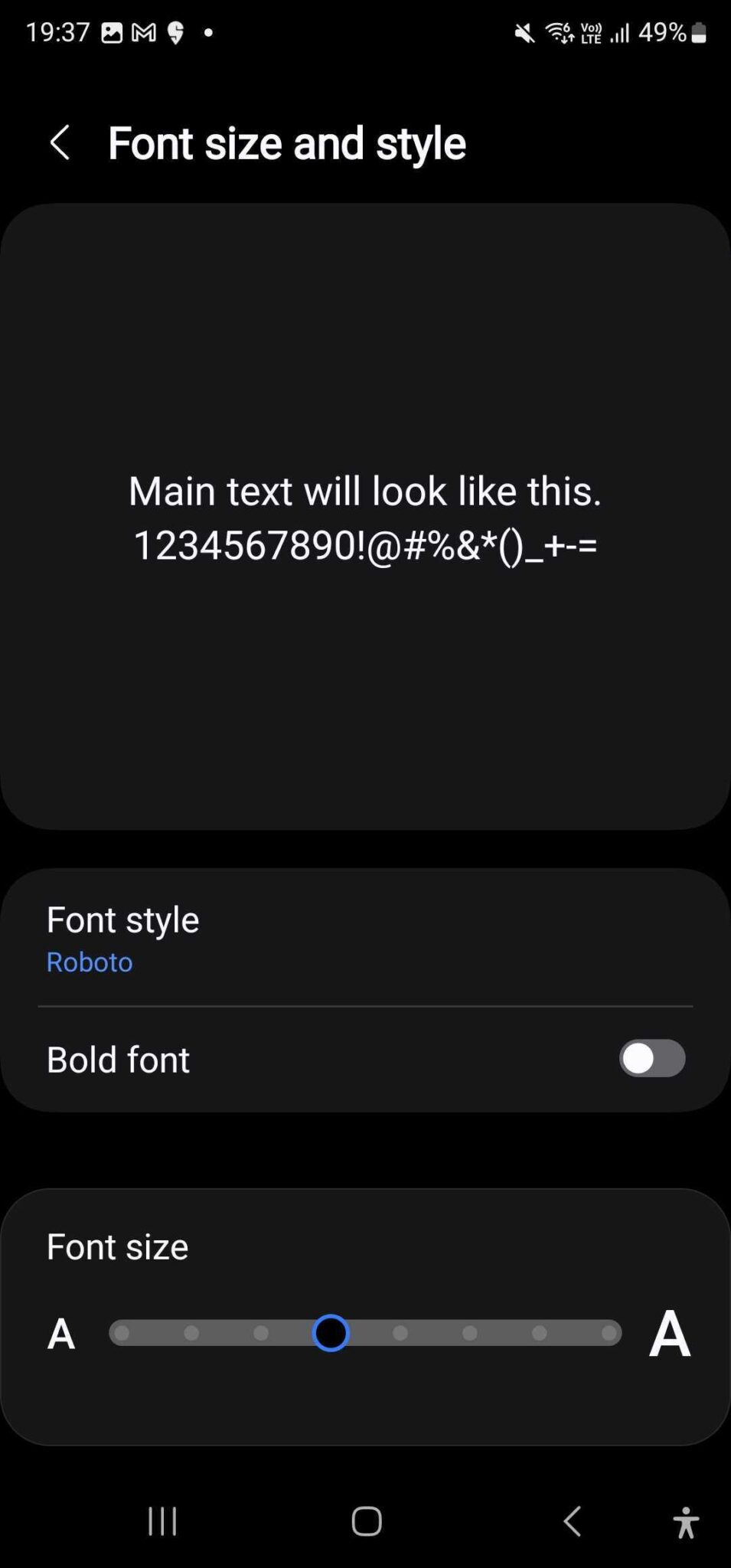Open the Gmail notification icon
This screenshot has width=731, height=1568.
(x=143, y=32)
